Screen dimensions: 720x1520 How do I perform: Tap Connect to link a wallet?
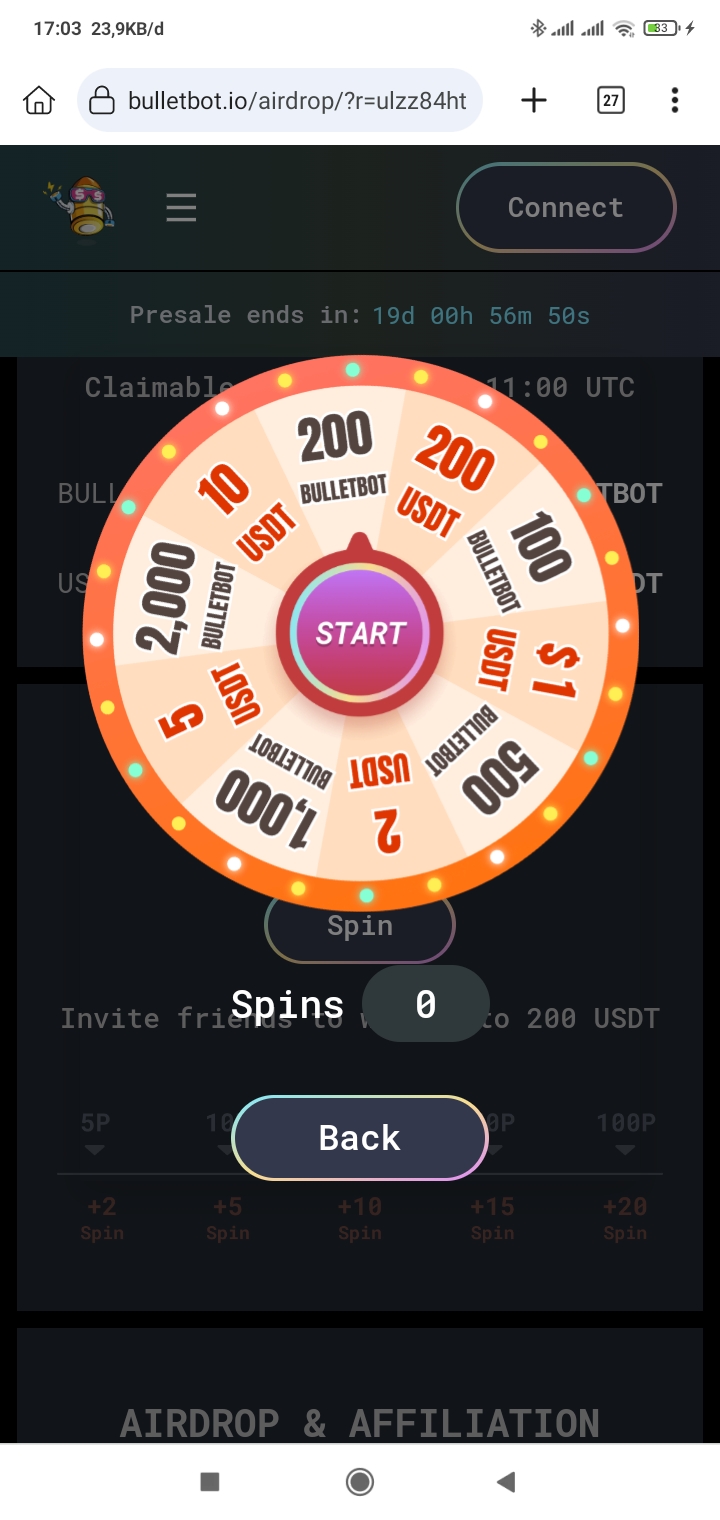(566, 208)
